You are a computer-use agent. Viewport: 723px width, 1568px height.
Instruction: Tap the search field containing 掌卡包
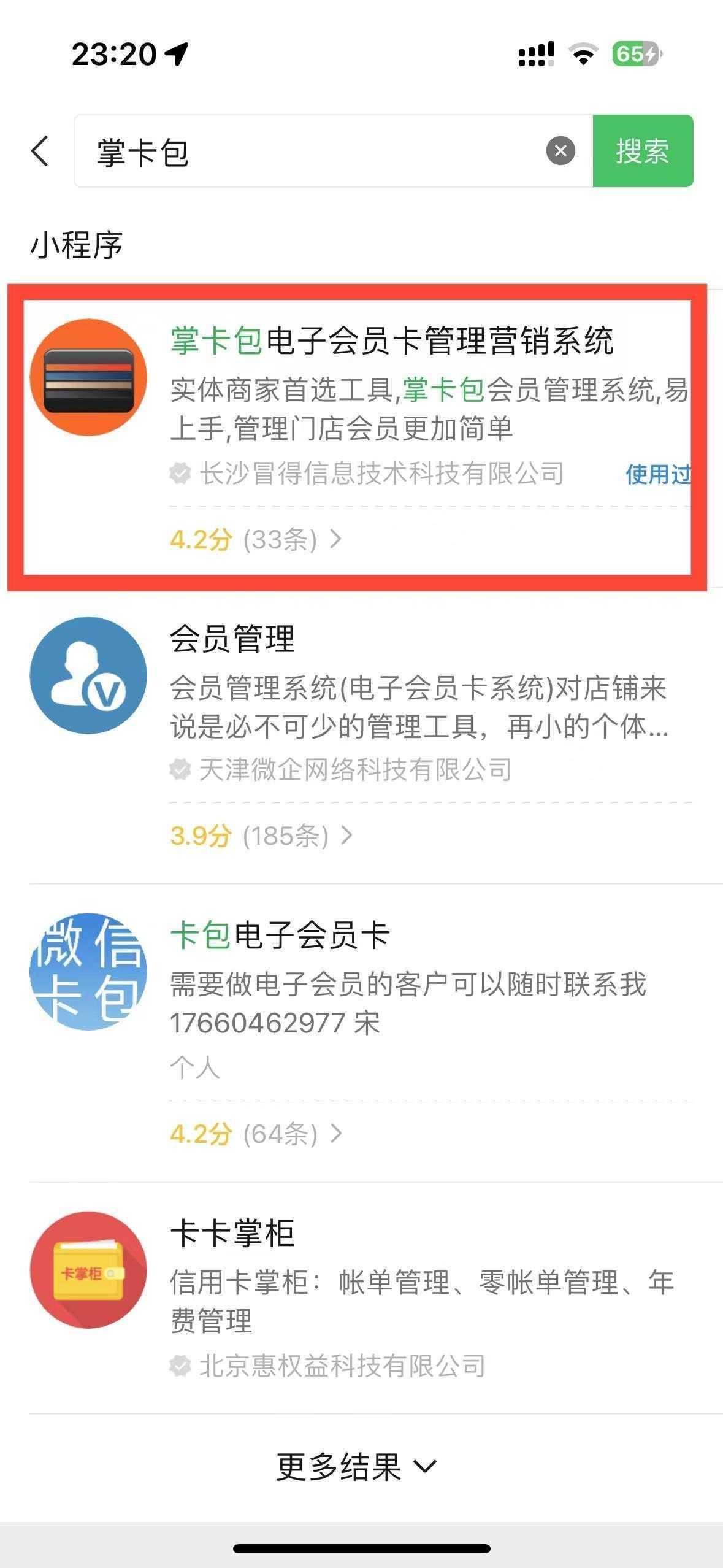point(307,152)
